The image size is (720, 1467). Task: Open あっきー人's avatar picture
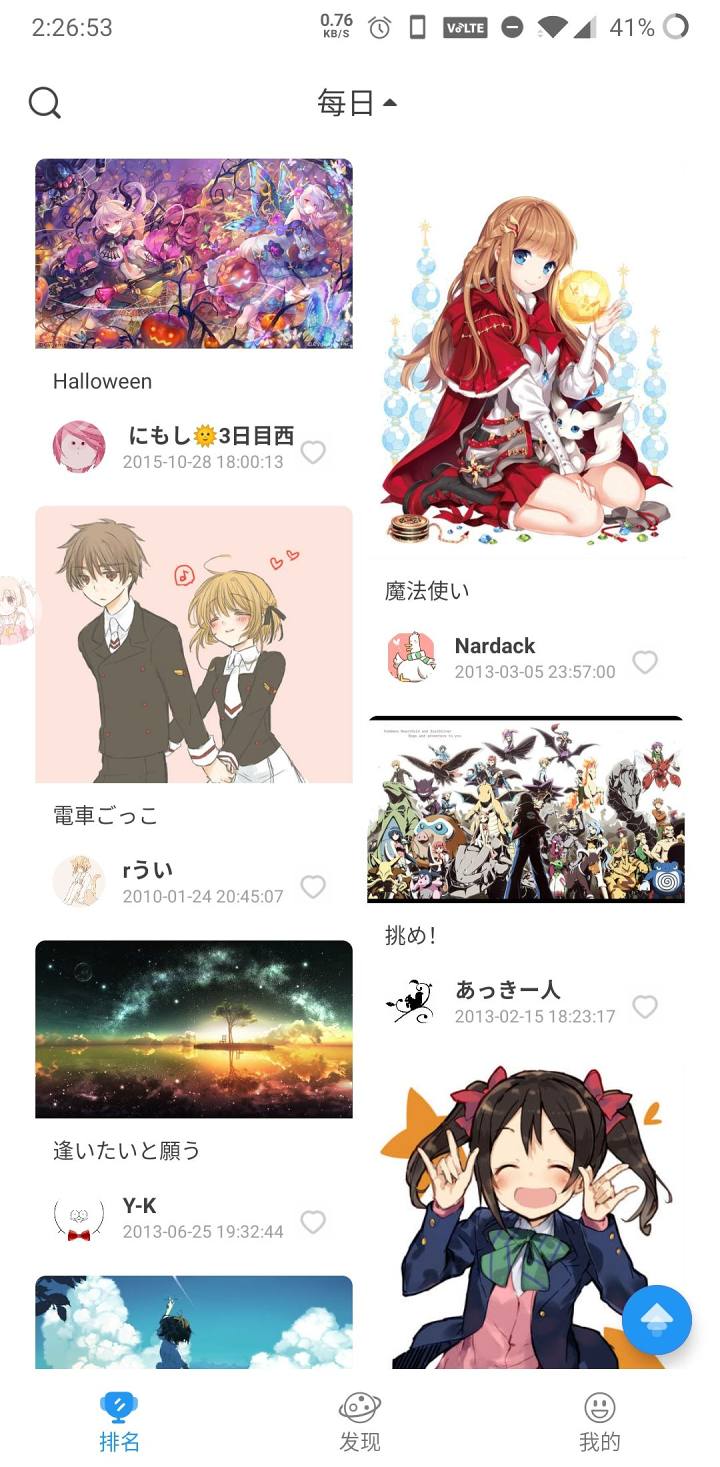click(x=411, y=1001)
